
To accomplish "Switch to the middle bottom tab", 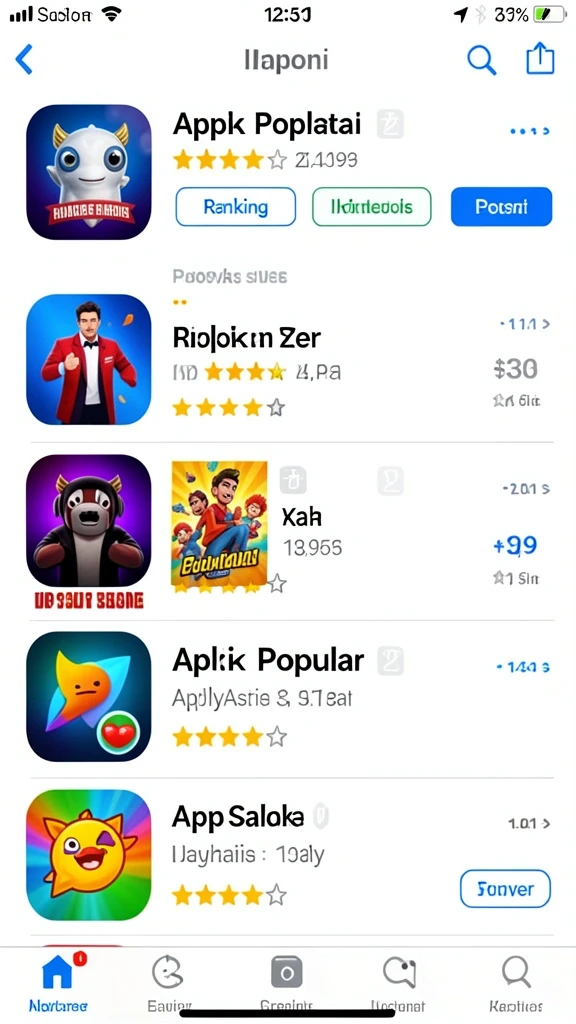I will click(x=287, y=982).
